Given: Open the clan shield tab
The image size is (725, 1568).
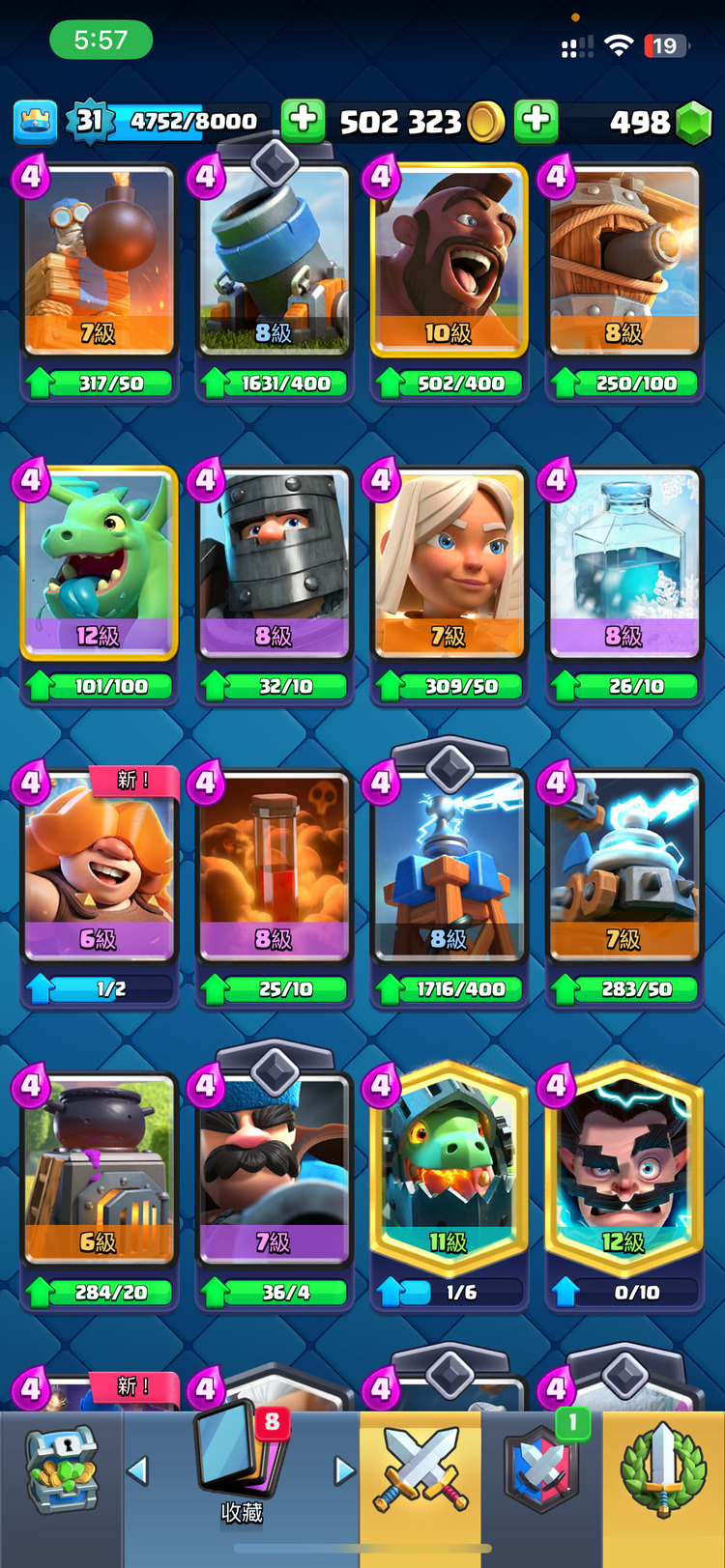Looking at the screenshot, I should (x=542, y=1470).
